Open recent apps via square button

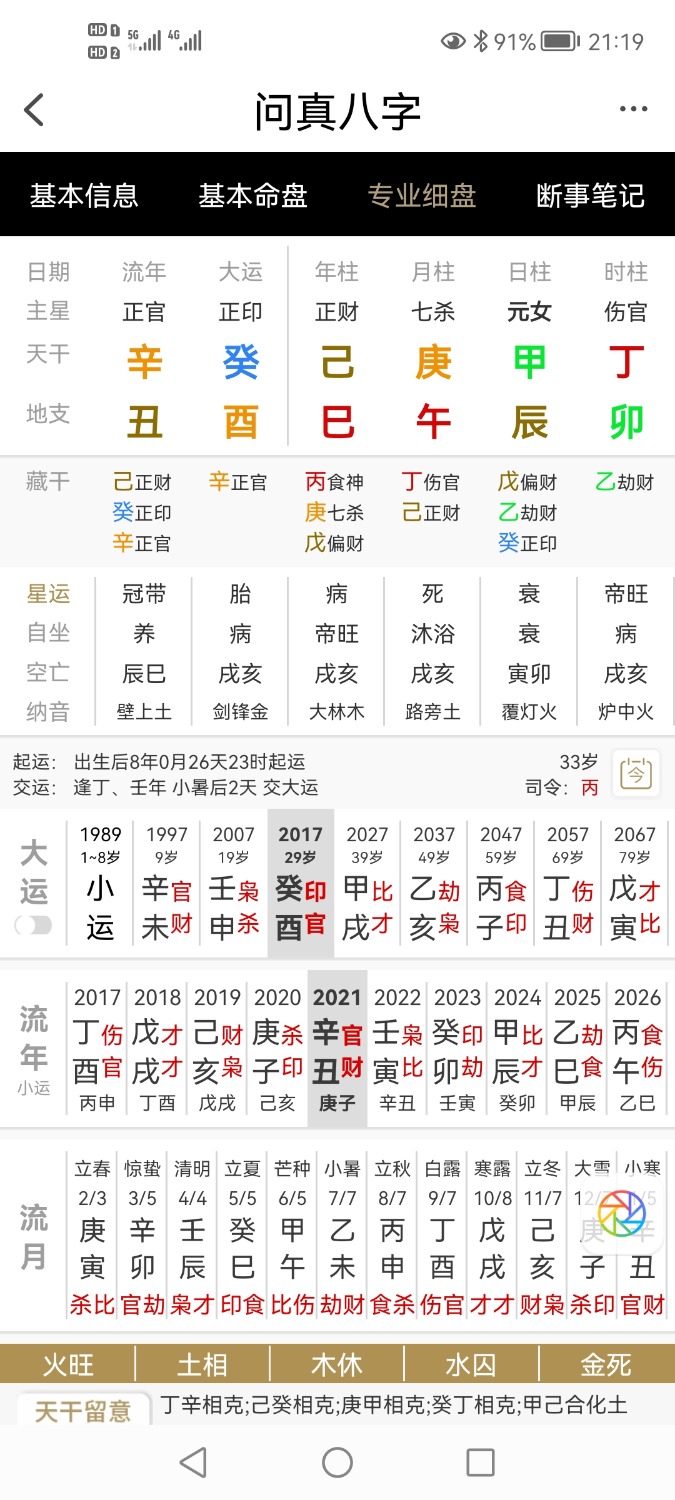point(481,1463)
